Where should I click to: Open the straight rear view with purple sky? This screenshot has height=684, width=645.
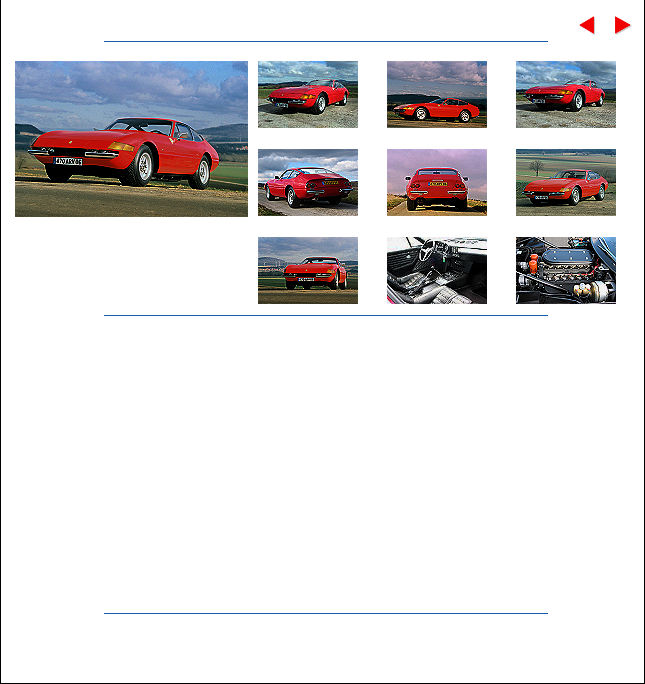(x=437, y=182)
